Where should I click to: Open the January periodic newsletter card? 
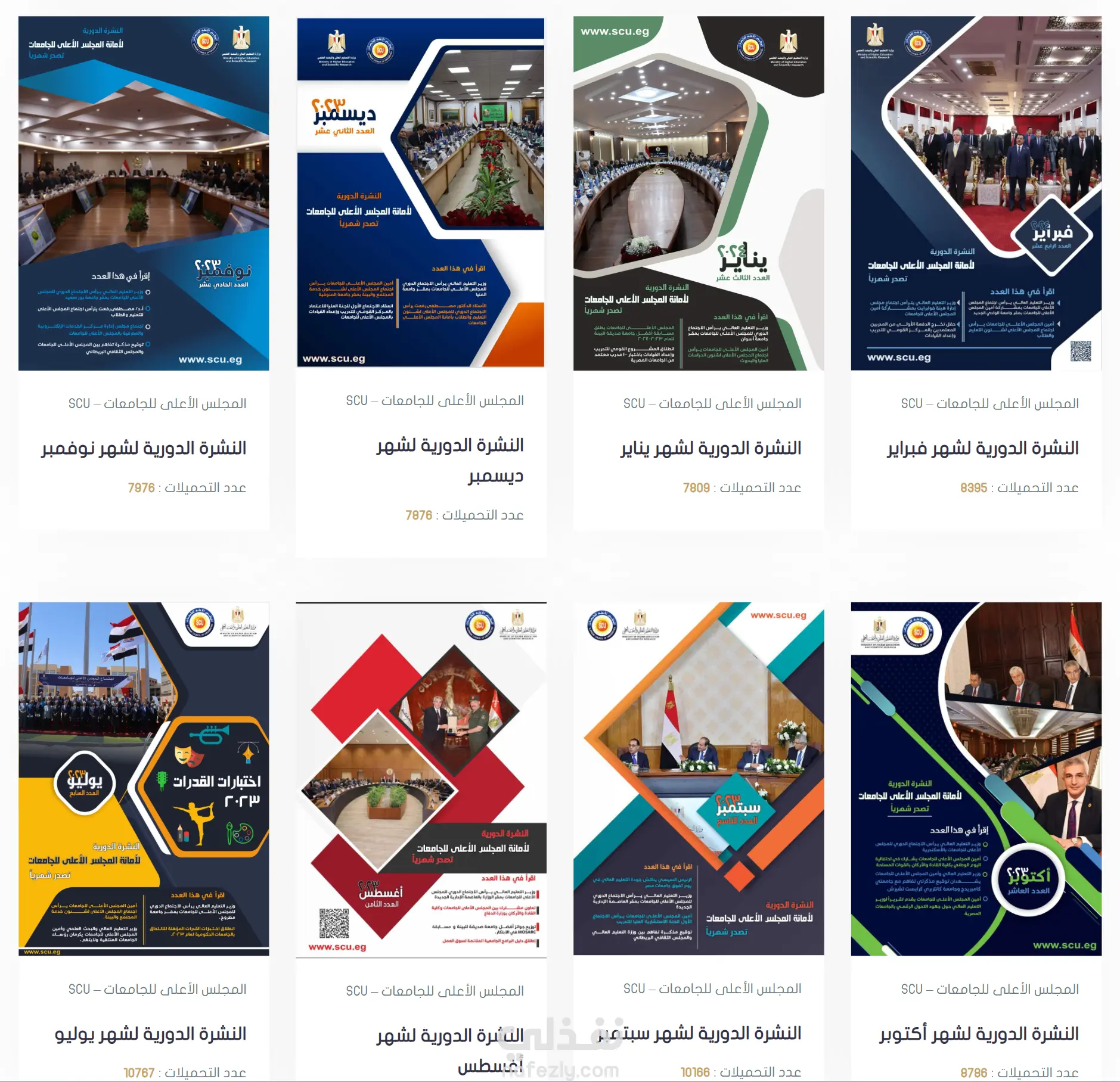click(x=711, y=448)
